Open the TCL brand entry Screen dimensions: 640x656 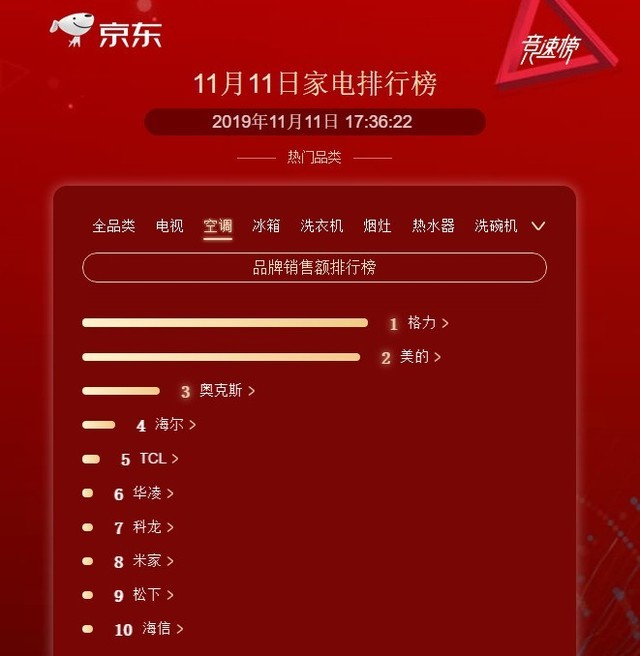pos(158,459)
